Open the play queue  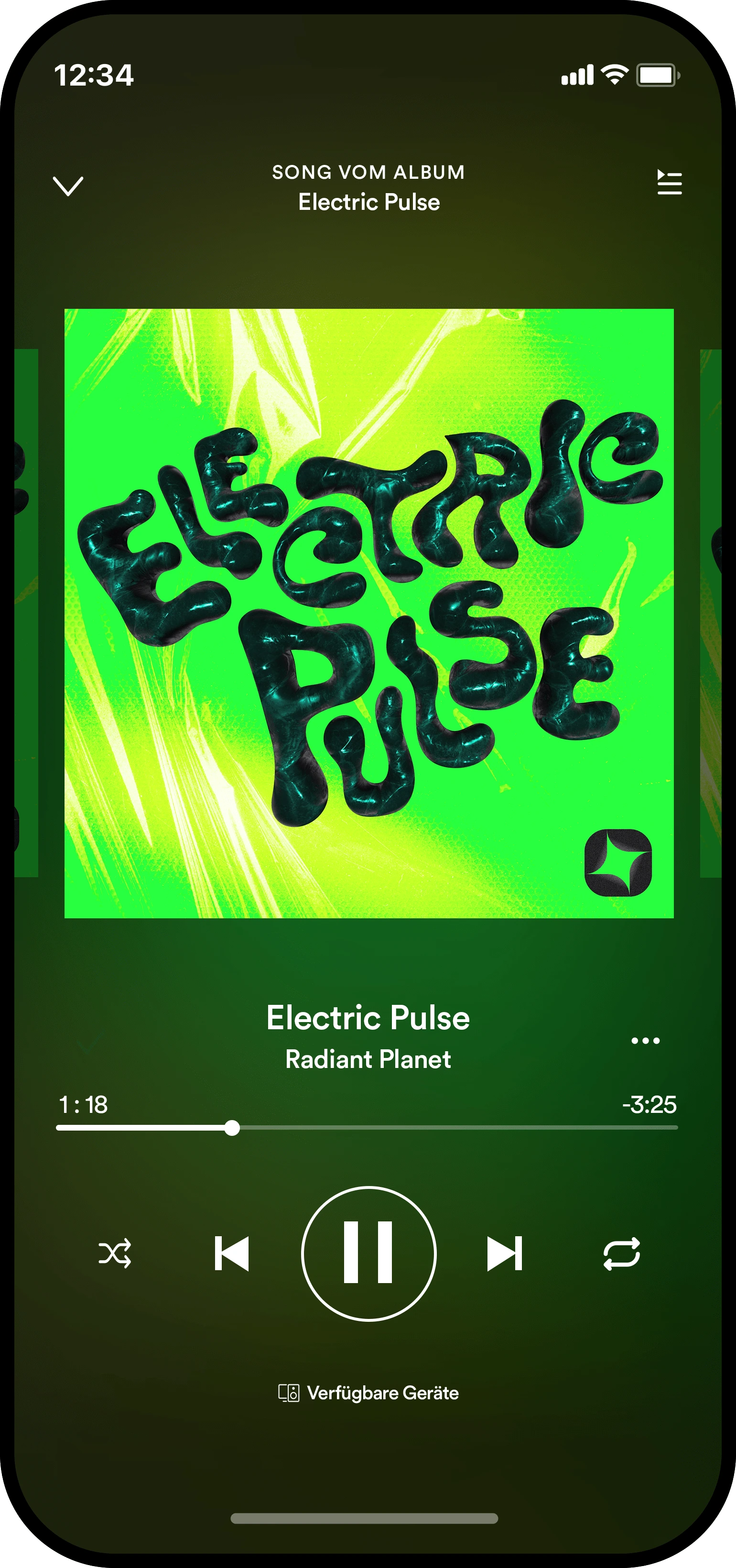669,183
